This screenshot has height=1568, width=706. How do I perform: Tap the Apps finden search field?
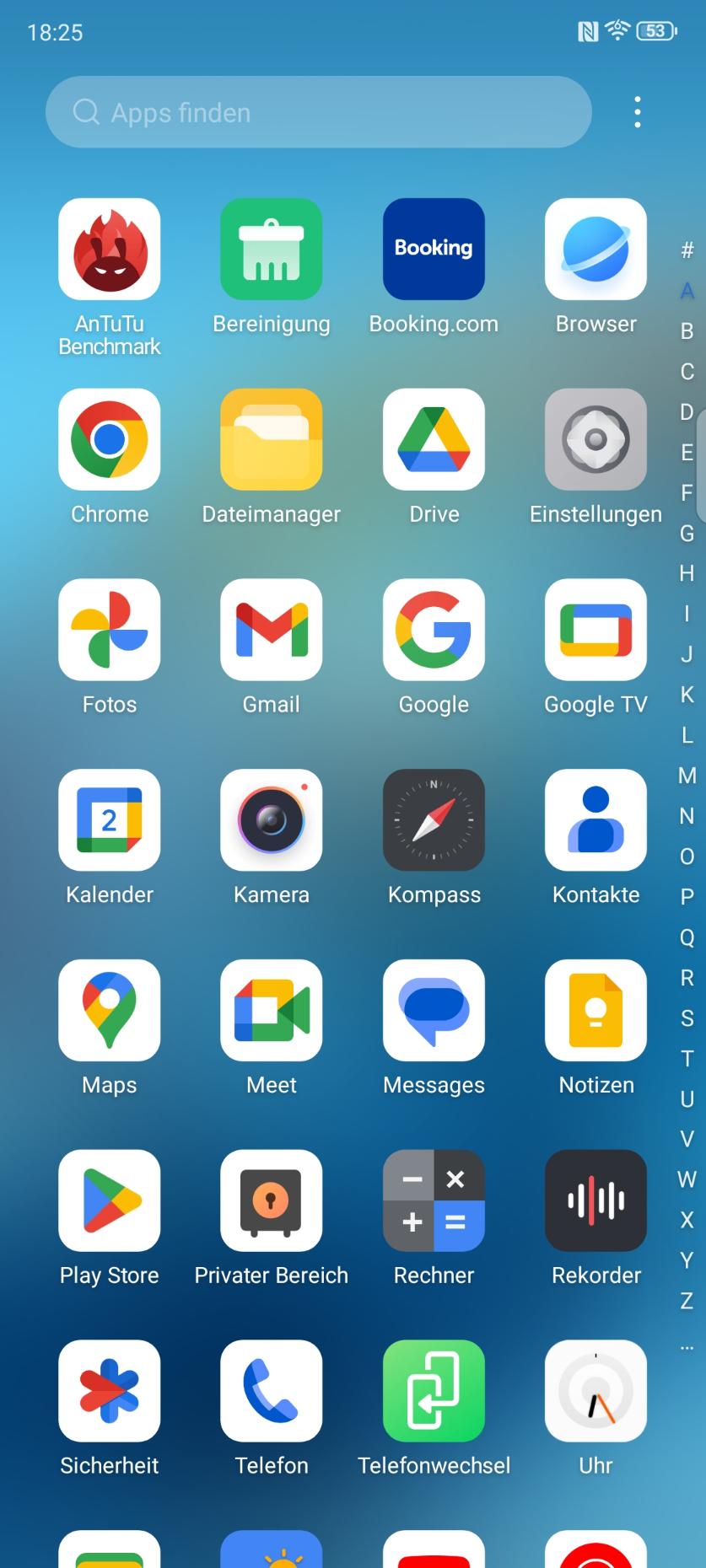coord(318,112)
